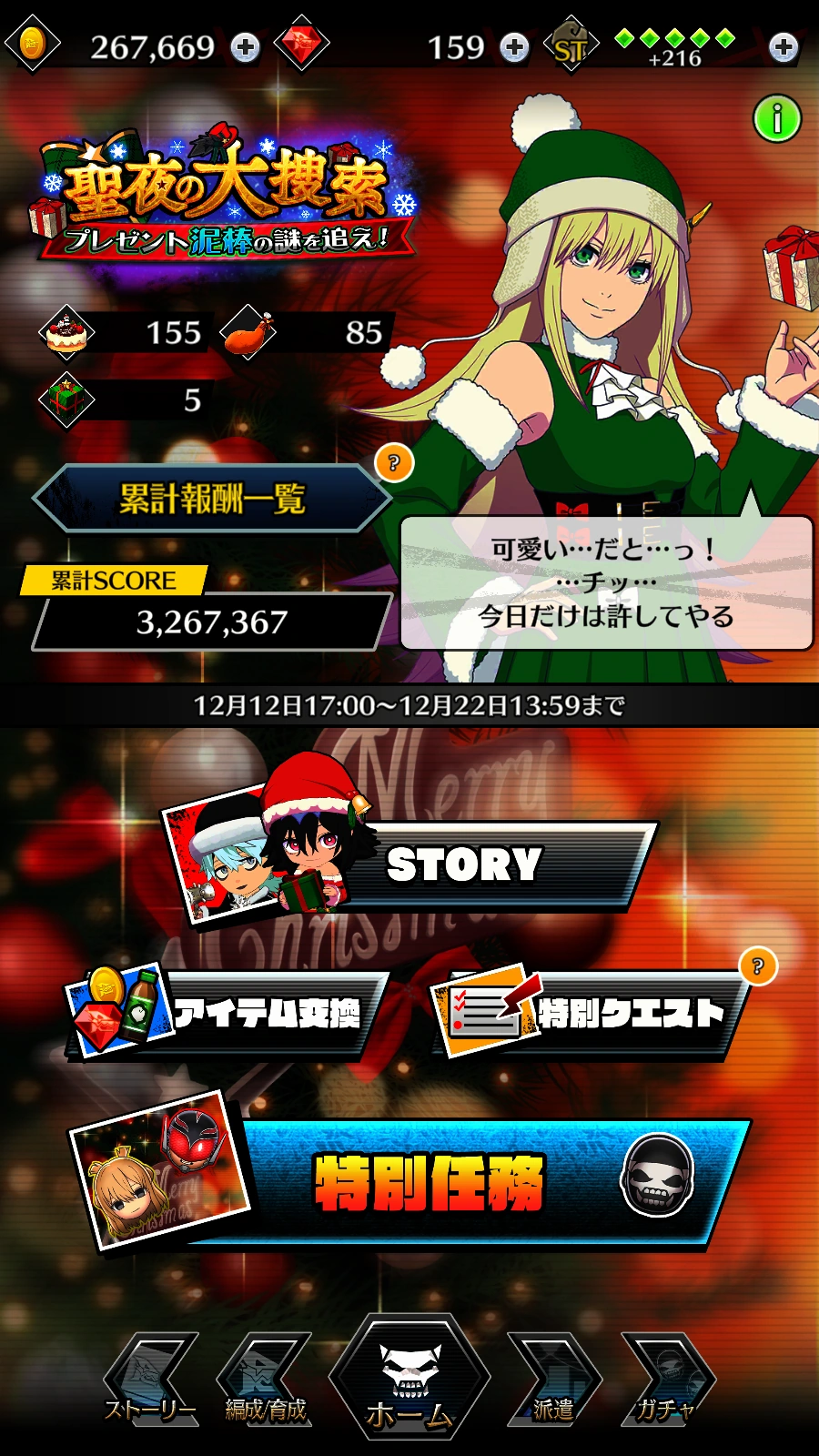The width and height of the screenshot is (819, 1456).
Task: Switch to 派遣 tab
Action: point(553,1383)
